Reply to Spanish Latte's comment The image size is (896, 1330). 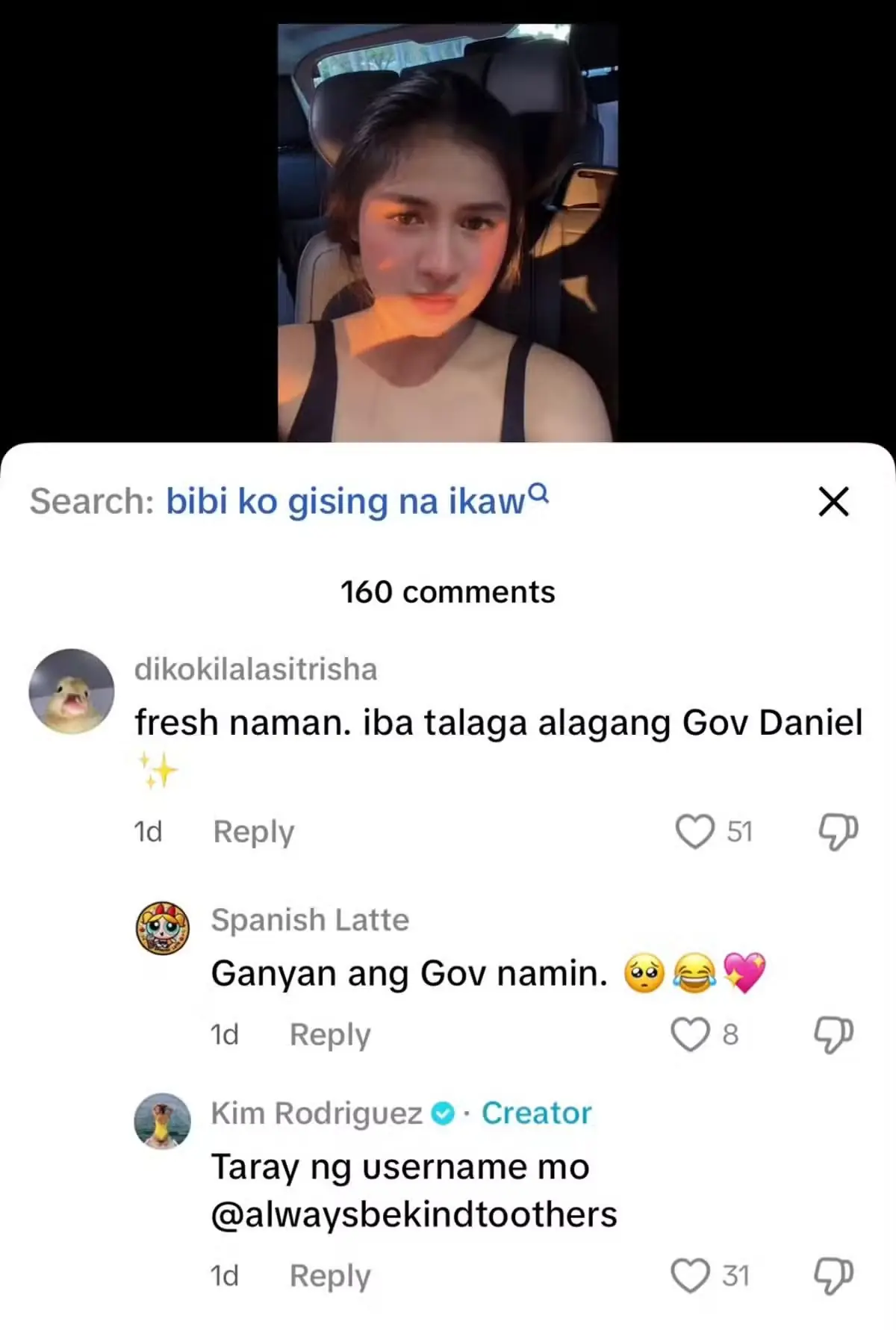329,1034
